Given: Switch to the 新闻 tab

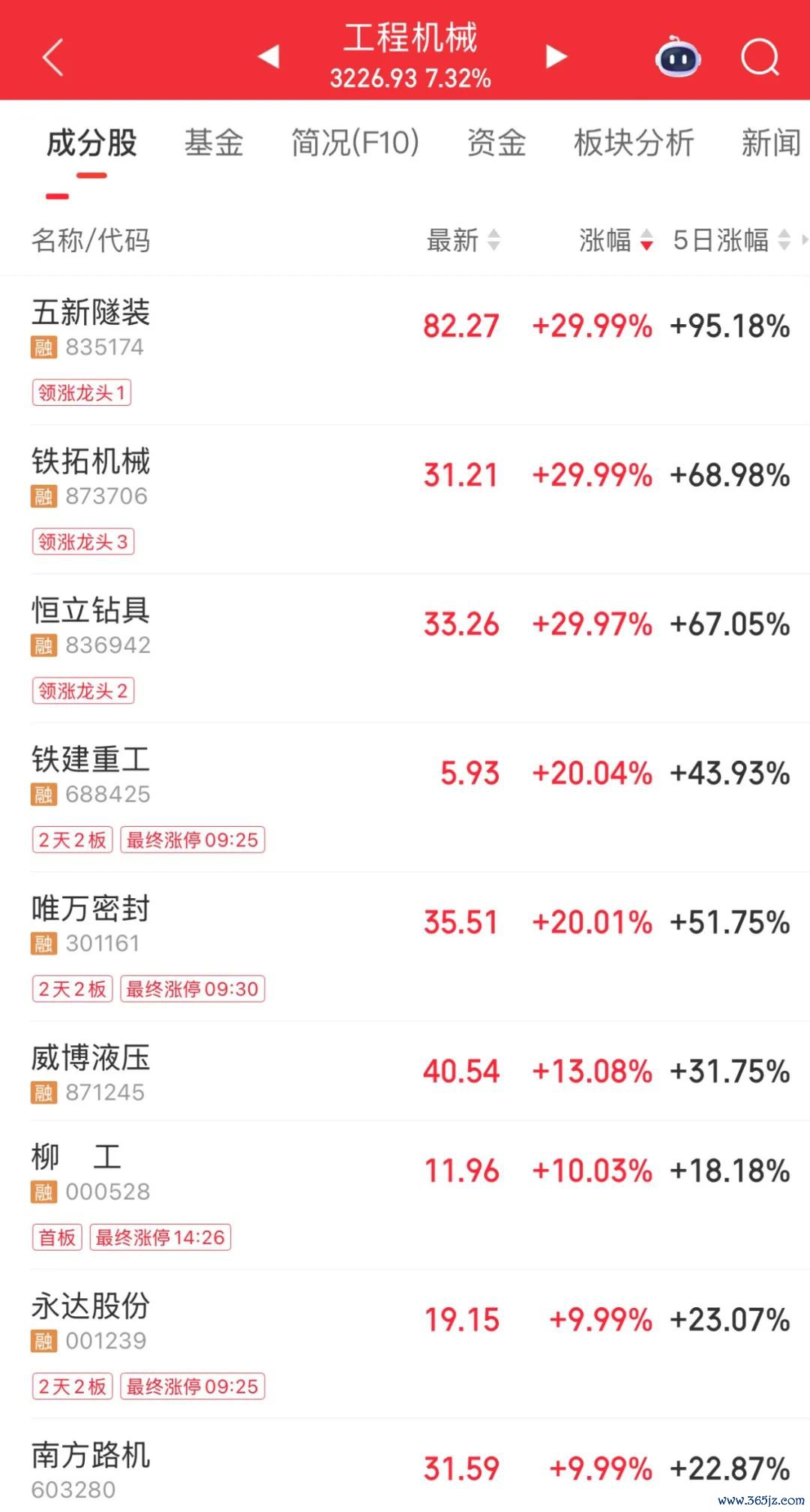Looking at the screenshot, I should coord(772,143).
